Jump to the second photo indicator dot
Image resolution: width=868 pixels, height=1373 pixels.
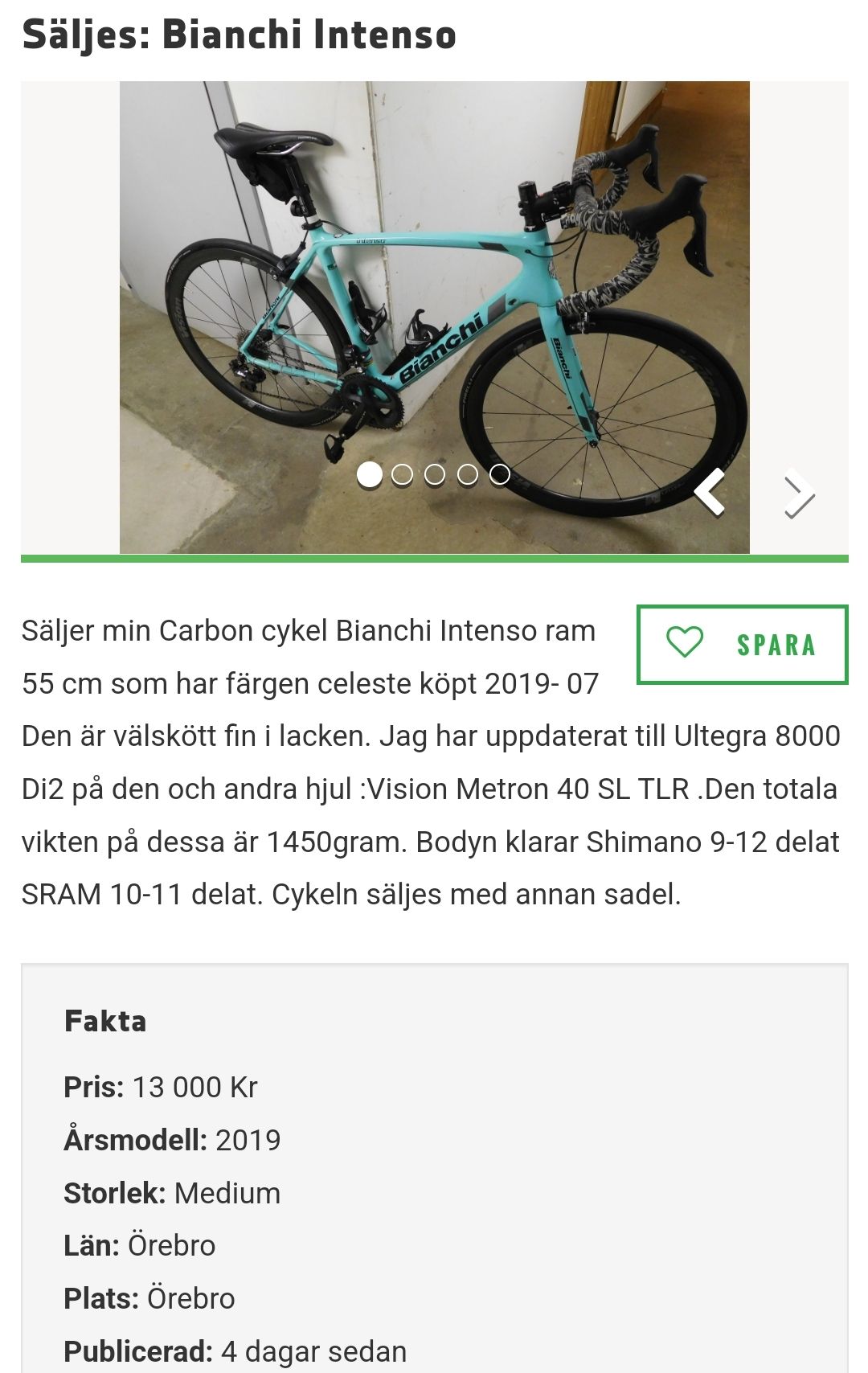point(402,474)
